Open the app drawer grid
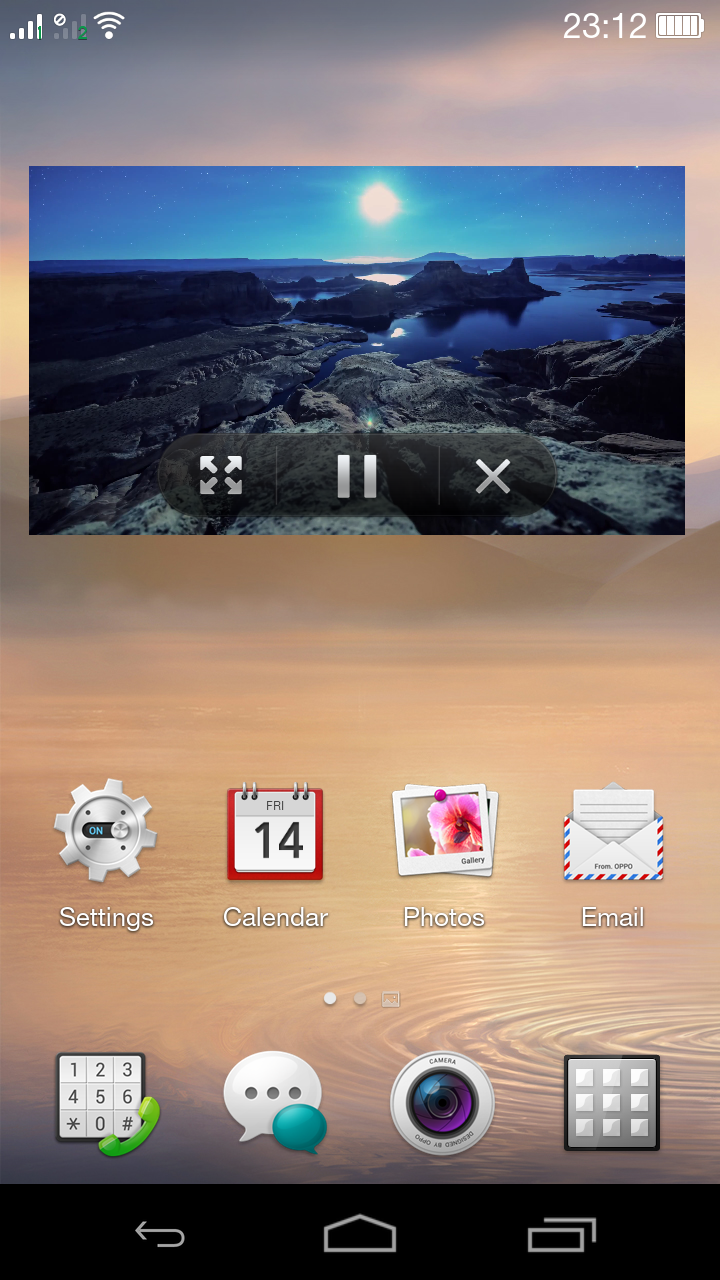The image size is (720, 1280). [611, 1104]
